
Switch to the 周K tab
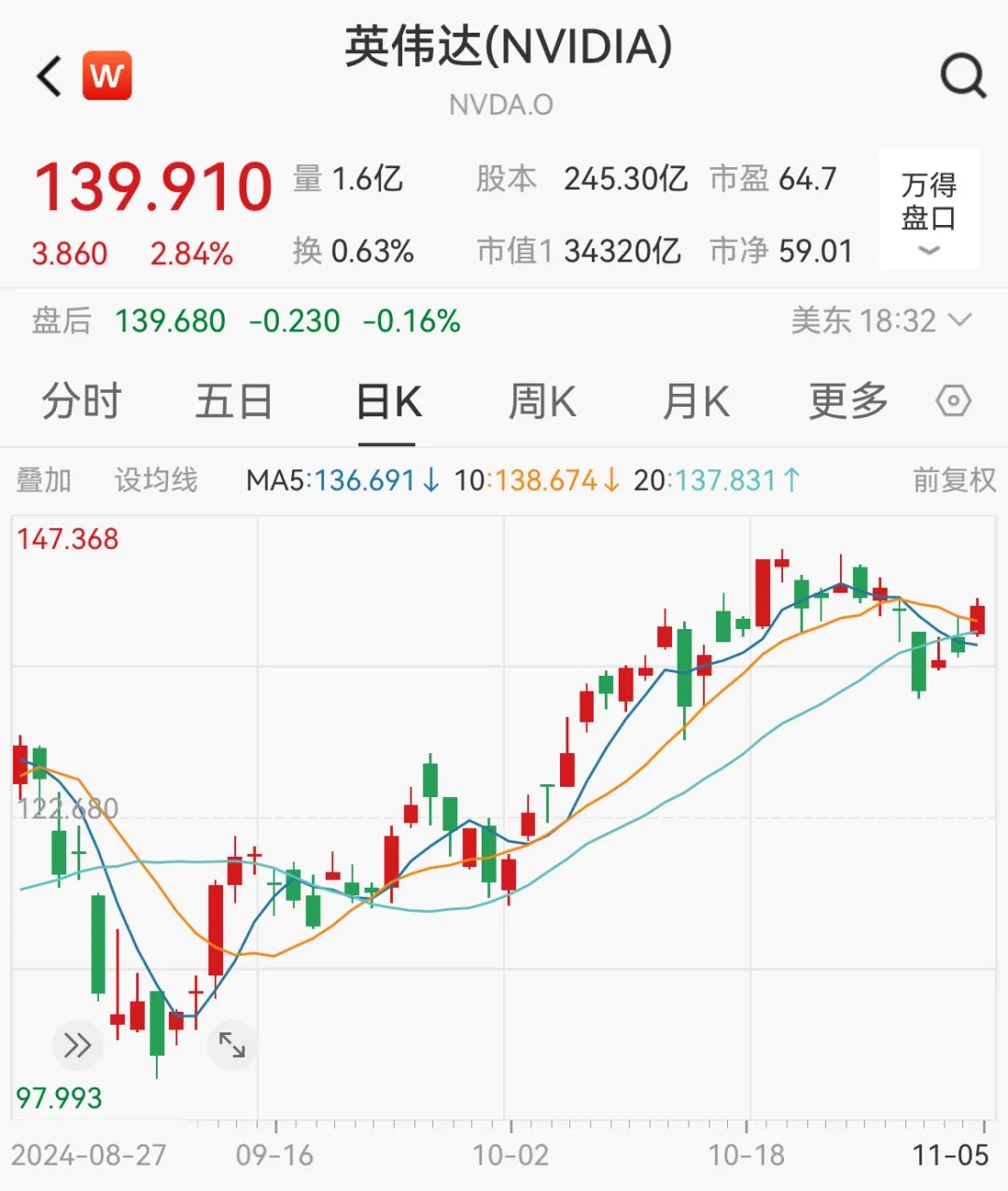point(541,402)
